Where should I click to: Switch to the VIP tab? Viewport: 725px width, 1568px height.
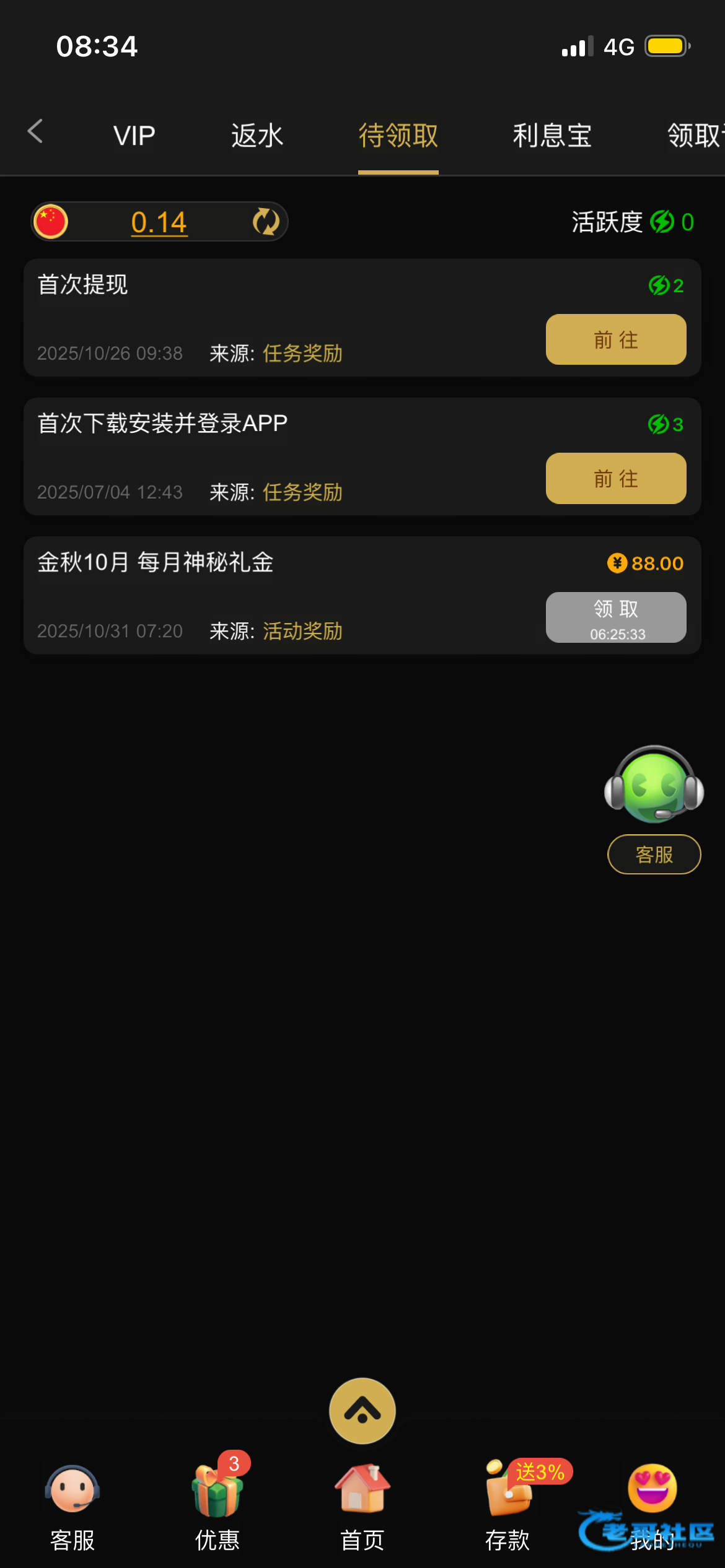(x=134, y=136)
